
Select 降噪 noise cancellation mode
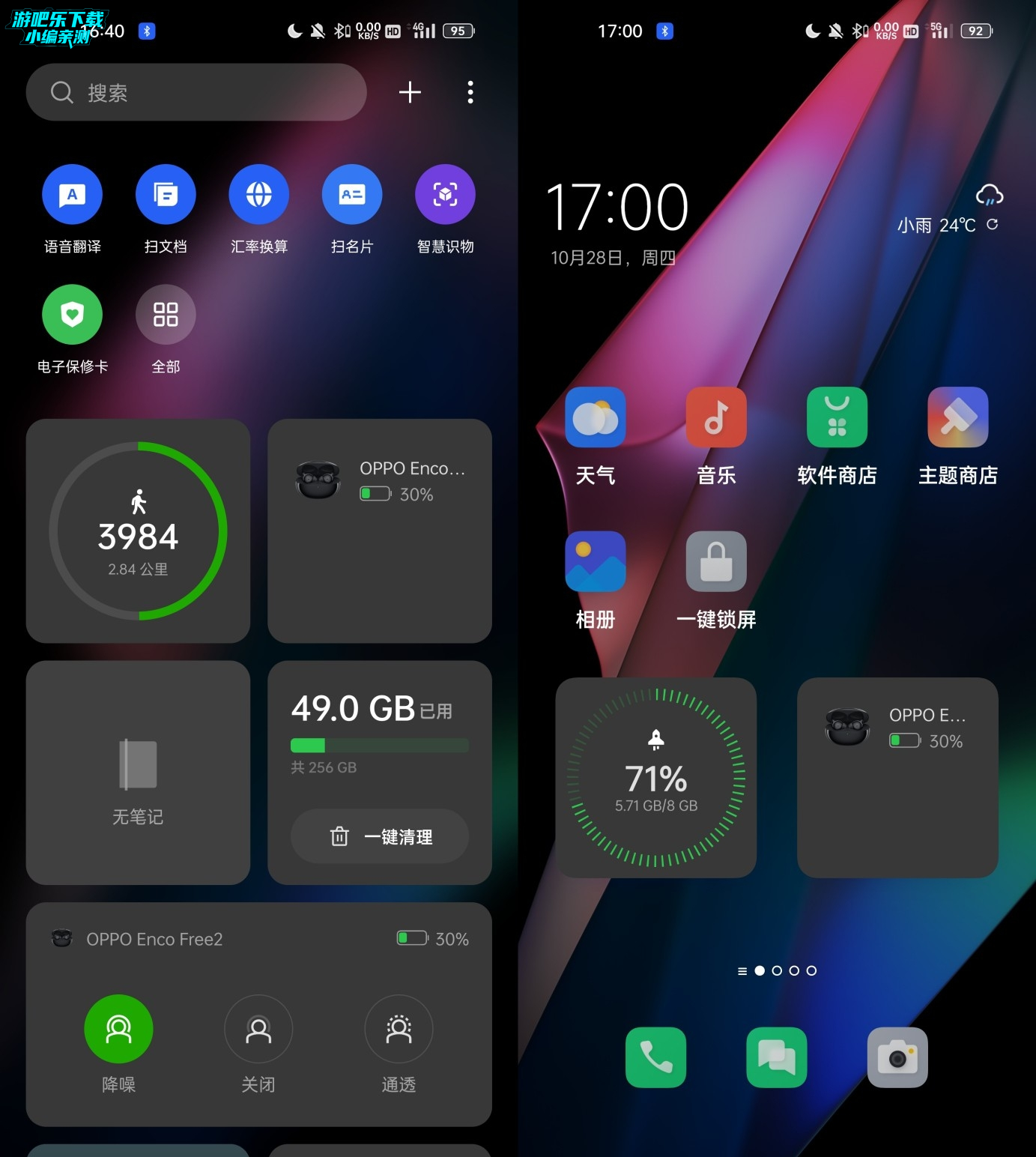coord(118,1029)
